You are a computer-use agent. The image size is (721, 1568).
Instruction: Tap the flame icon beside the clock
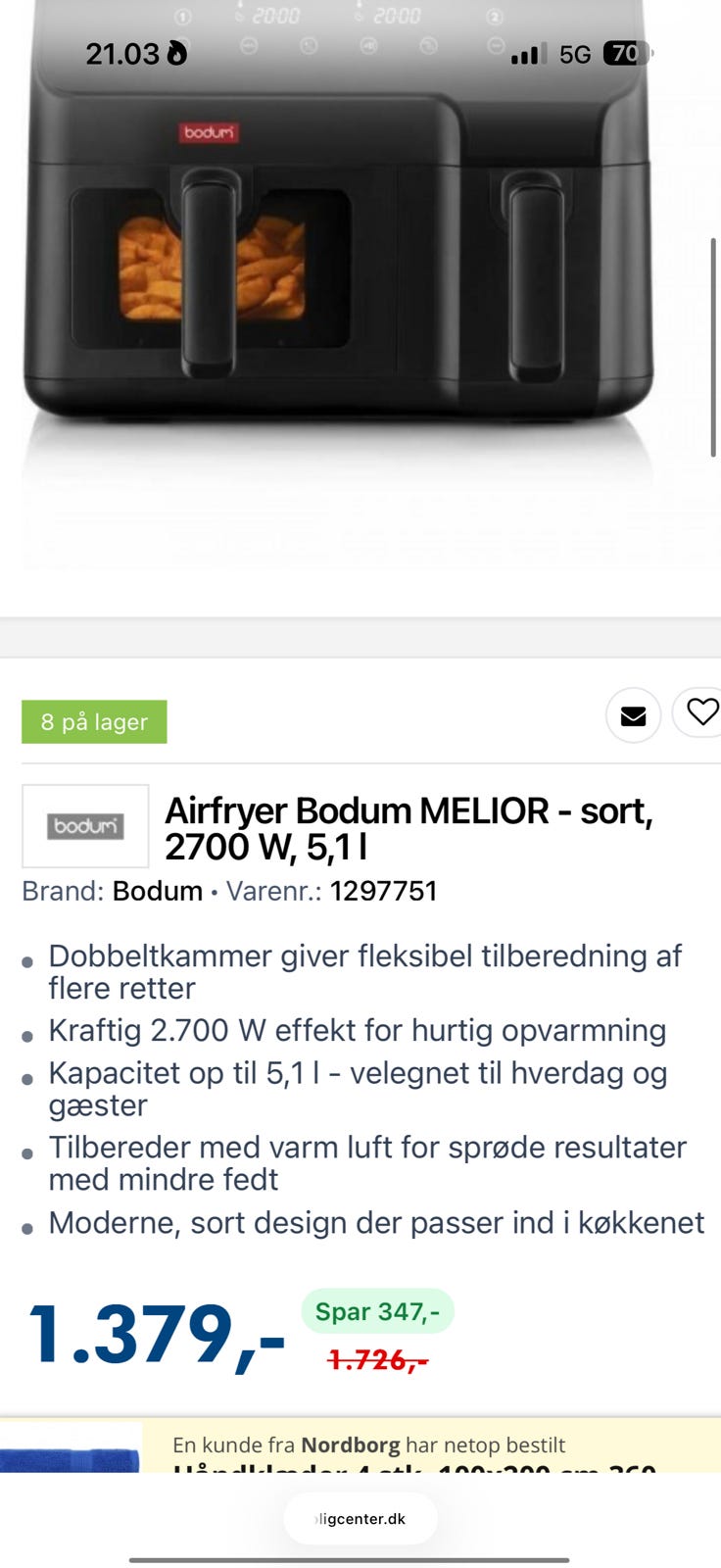tap(173, 54)
